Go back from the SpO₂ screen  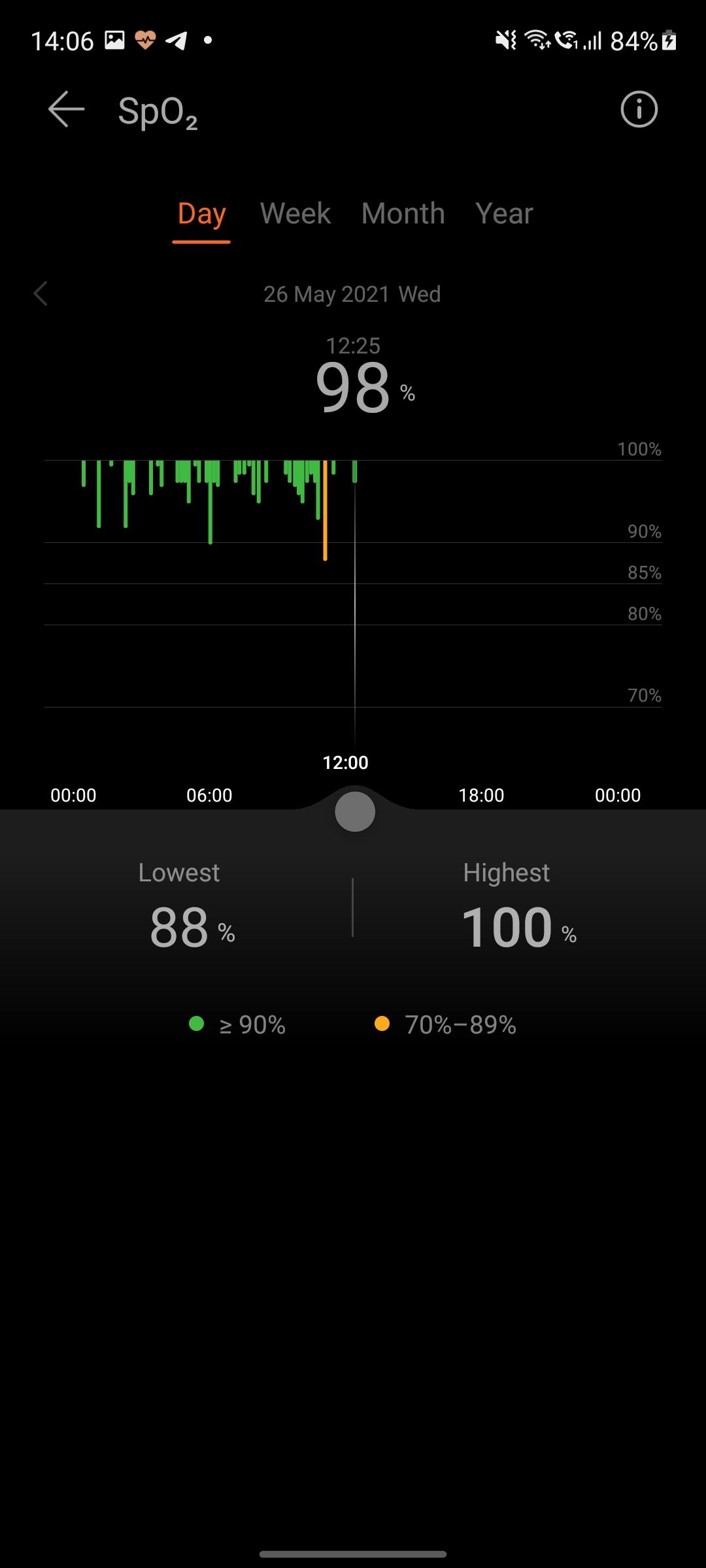point(67,109)
